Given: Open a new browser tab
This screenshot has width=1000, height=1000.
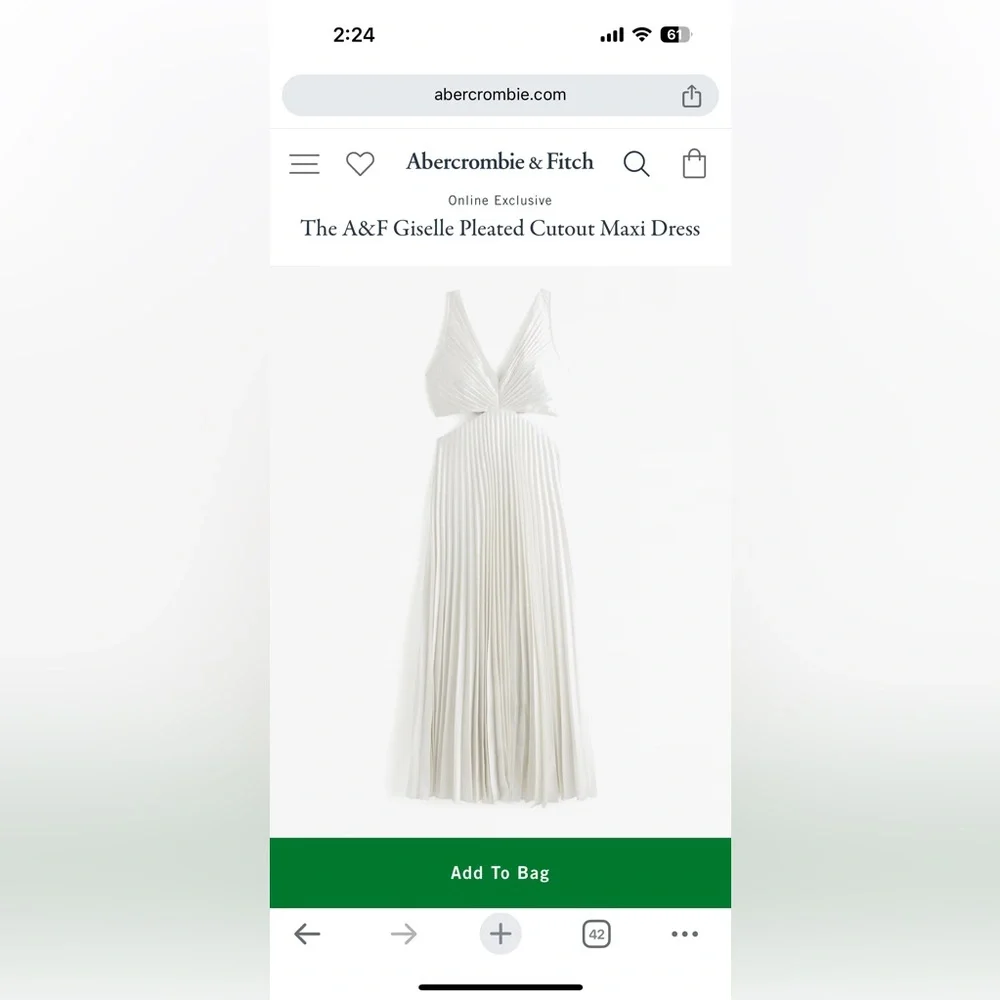Looking at the screenshot, I should (501, 934).
